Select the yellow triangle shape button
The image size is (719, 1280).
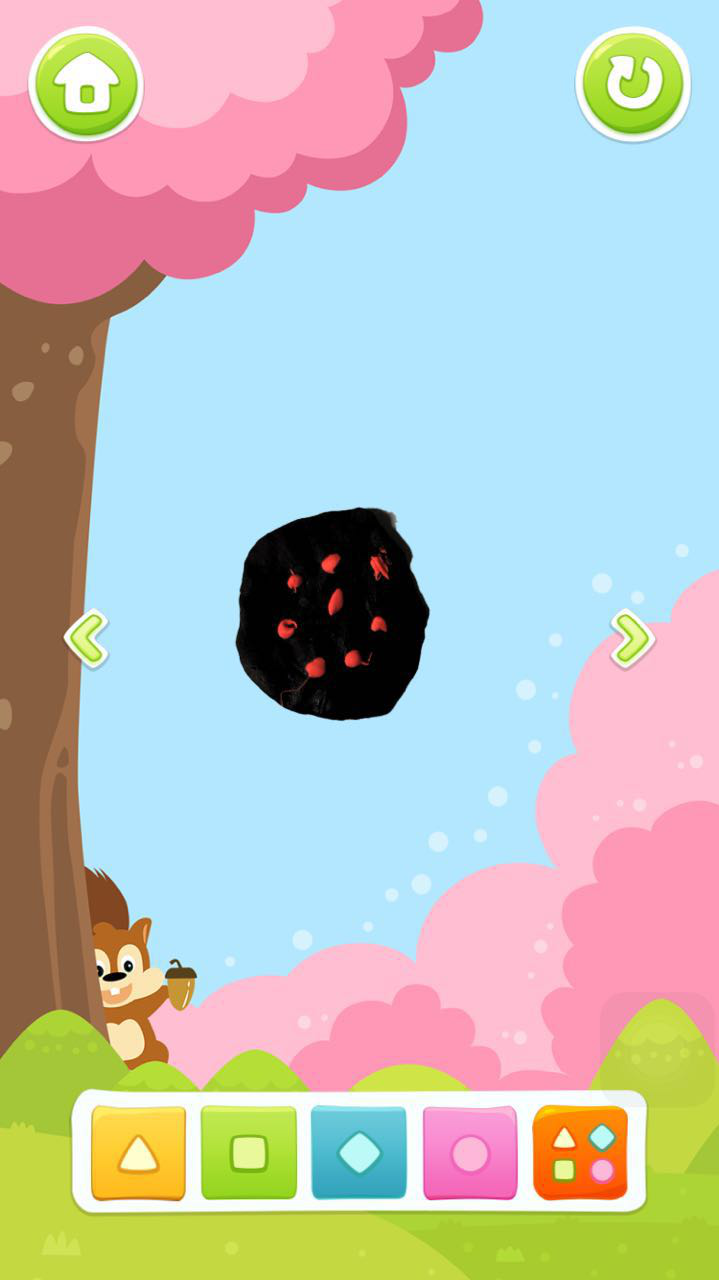click(139, 1153)
